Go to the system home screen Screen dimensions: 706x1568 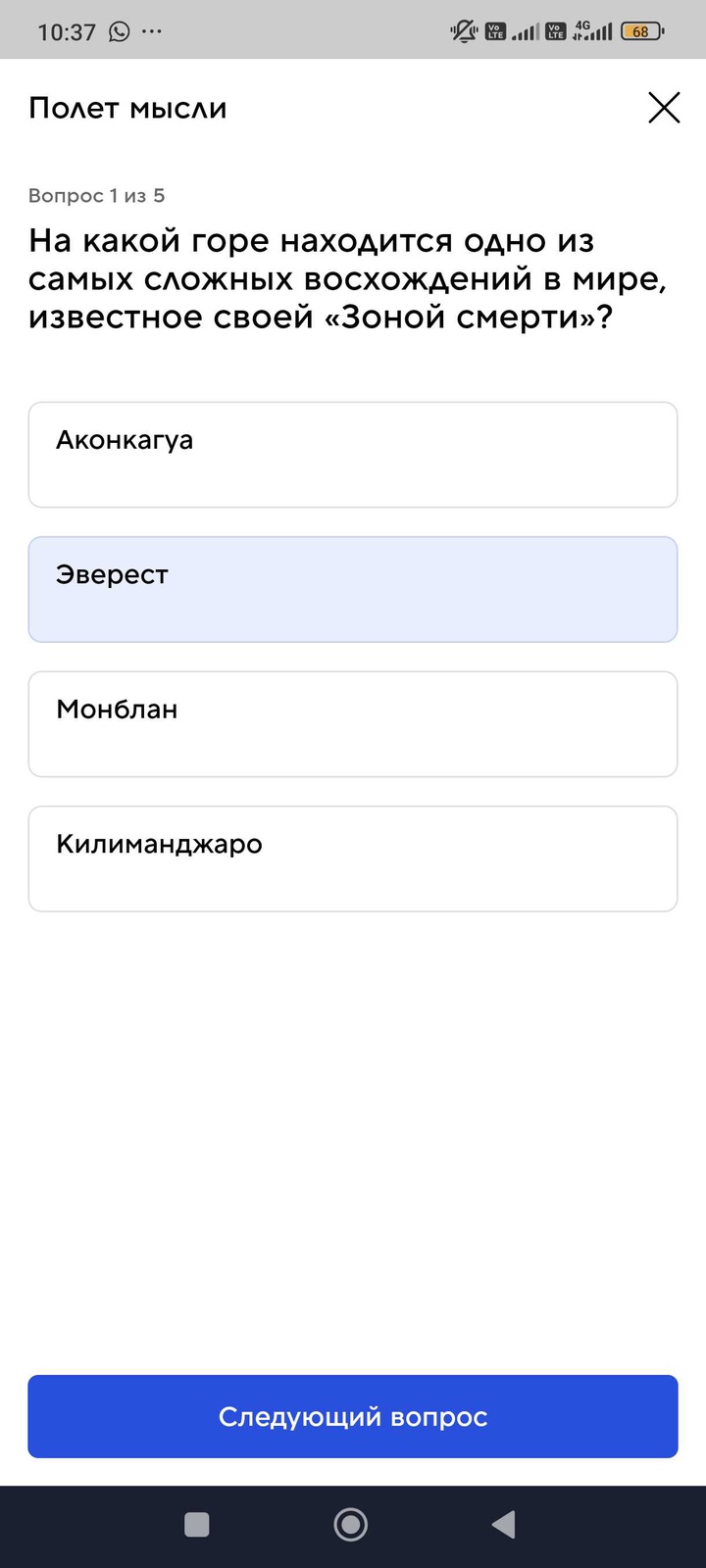(351, 1524)
